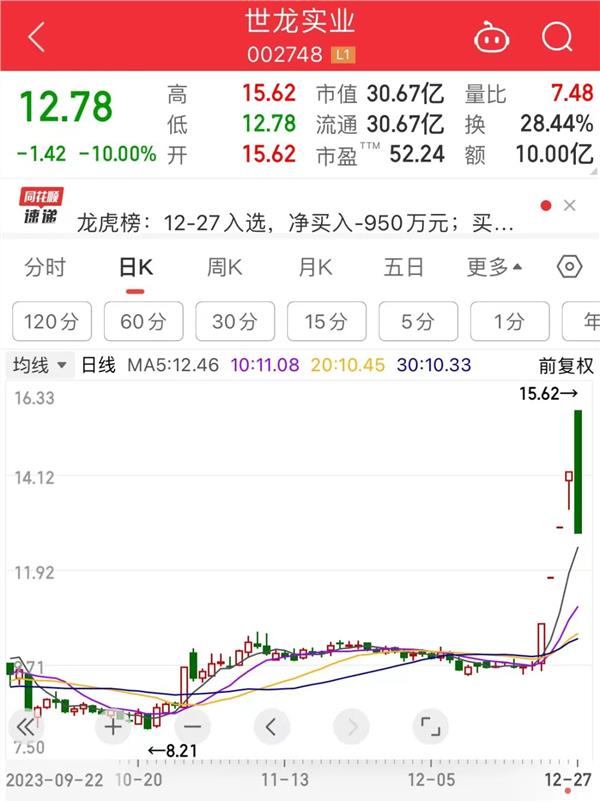This screenshot has width=600, height=802.
Task: Choose the 120分 interval chip
Action: tap(51, 321)
